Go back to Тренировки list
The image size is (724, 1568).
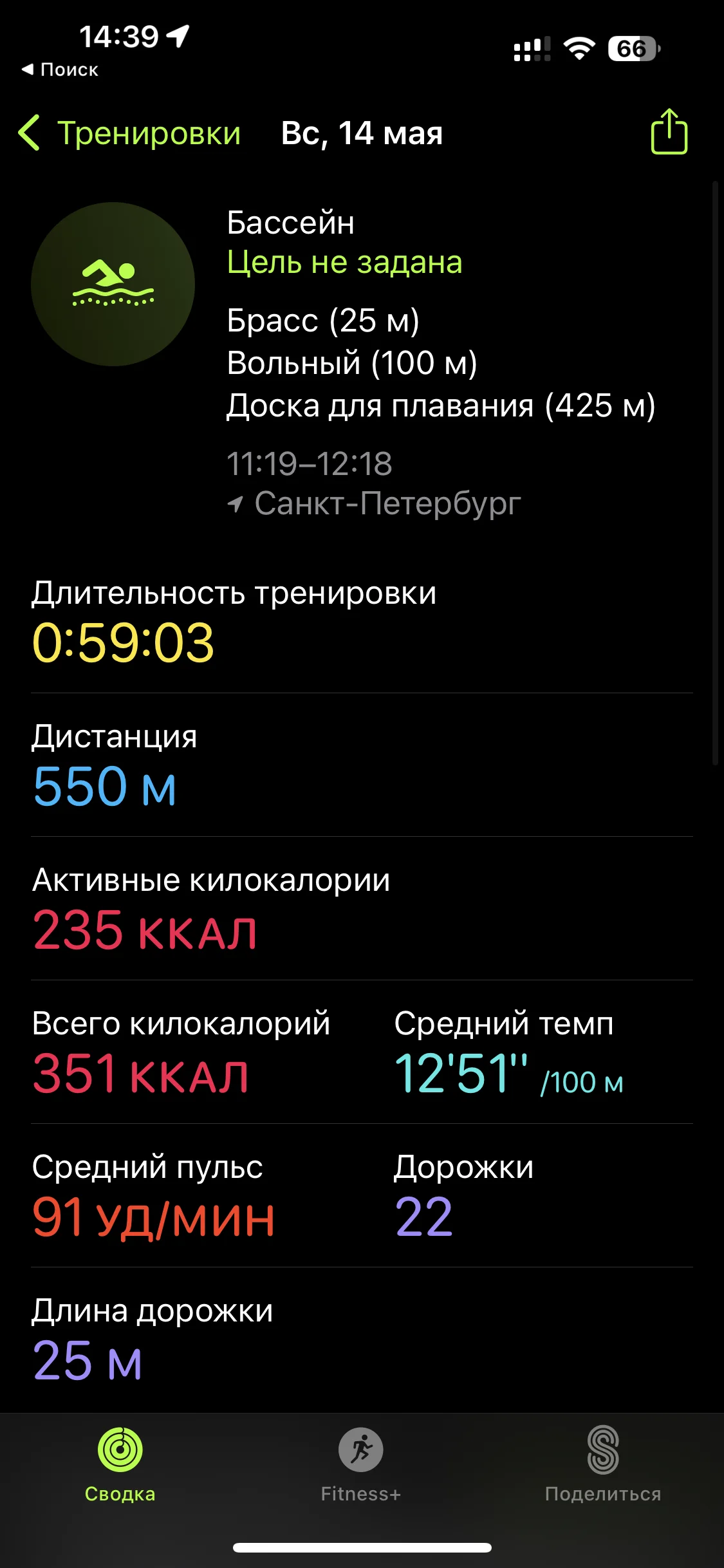[x=129, y=133]
